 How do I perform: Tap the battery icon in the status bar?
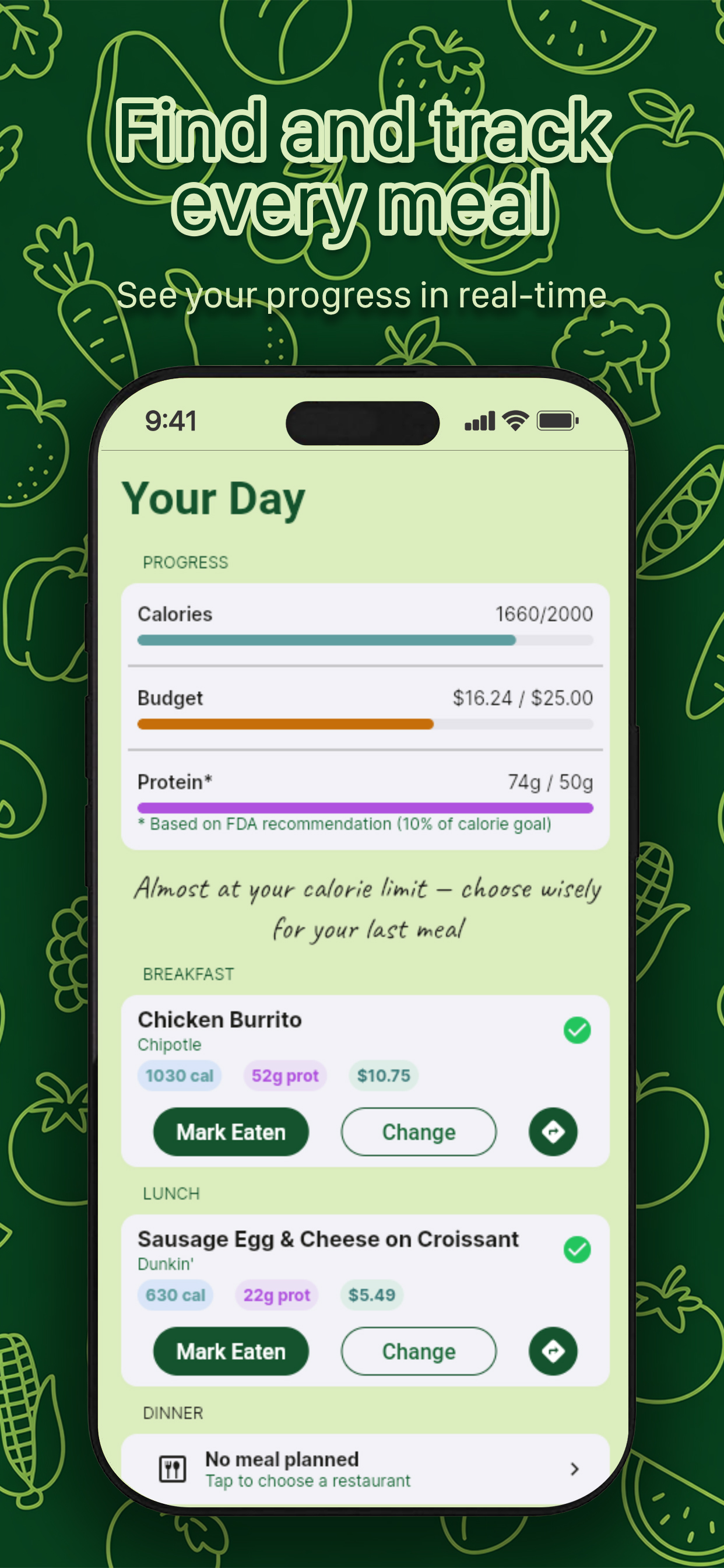[557, 419]
